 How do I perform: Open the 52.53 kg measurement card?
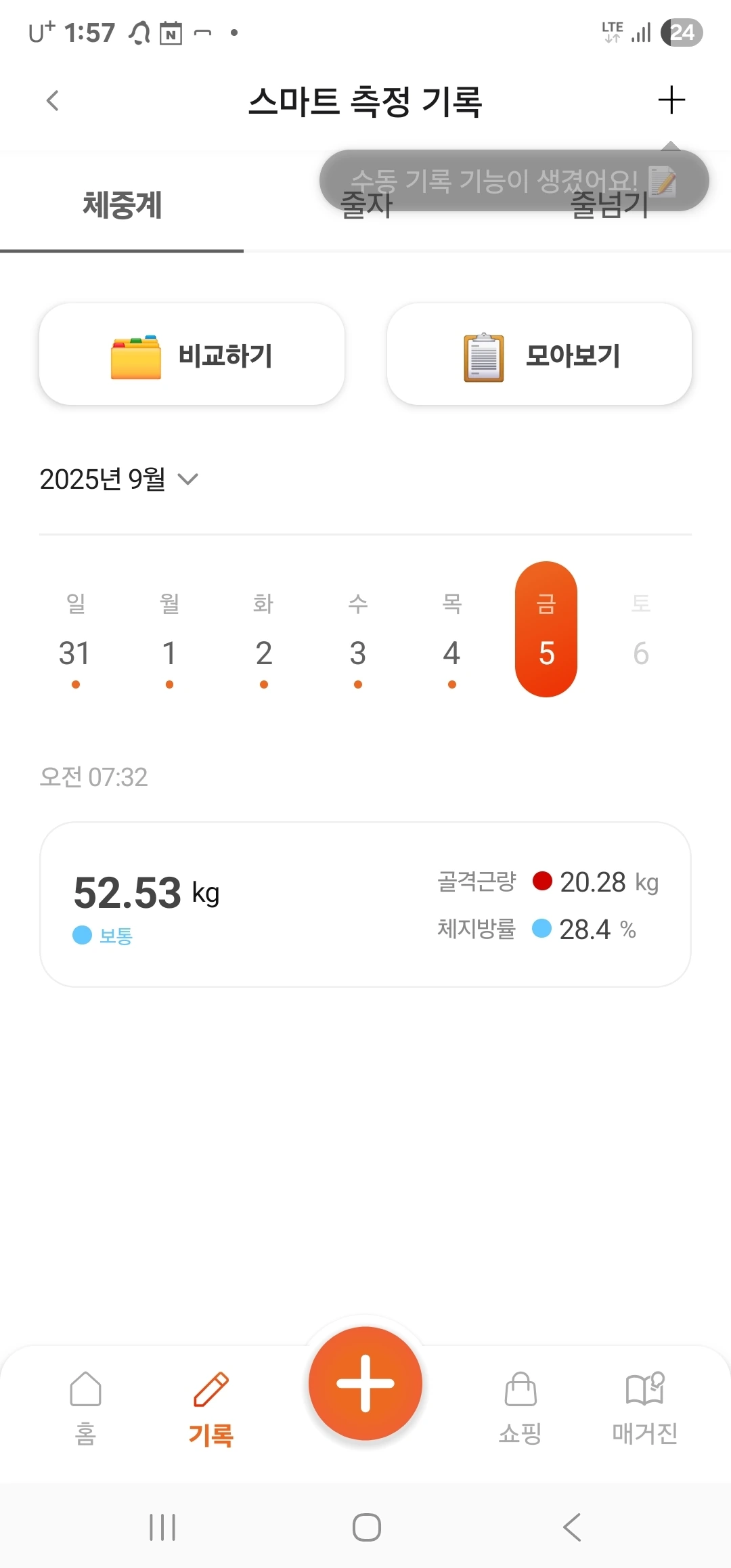365,905
